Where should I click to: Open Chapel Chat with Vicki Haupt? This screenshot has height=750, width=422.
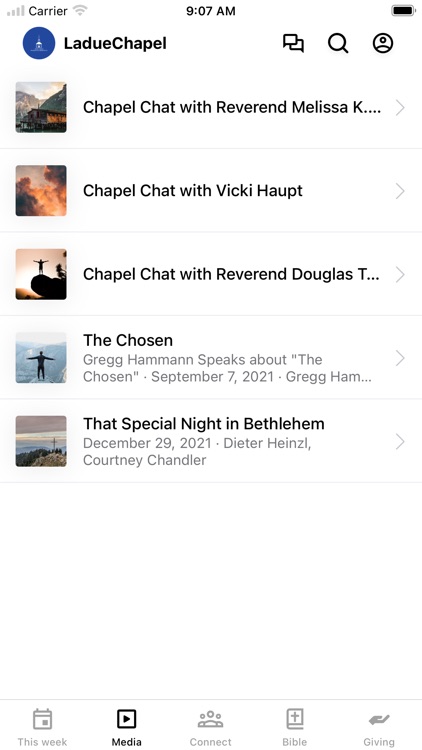tap(211, 190)
